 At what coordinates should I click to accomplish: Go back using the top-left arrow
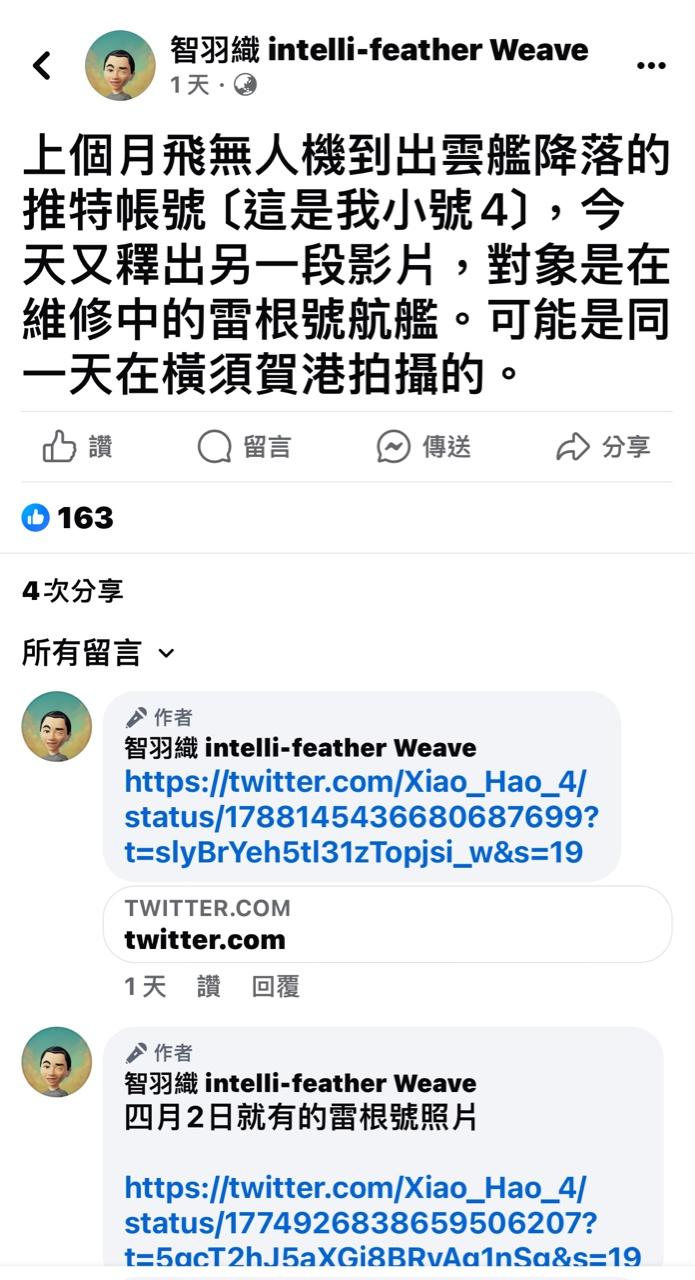(42, 66)
